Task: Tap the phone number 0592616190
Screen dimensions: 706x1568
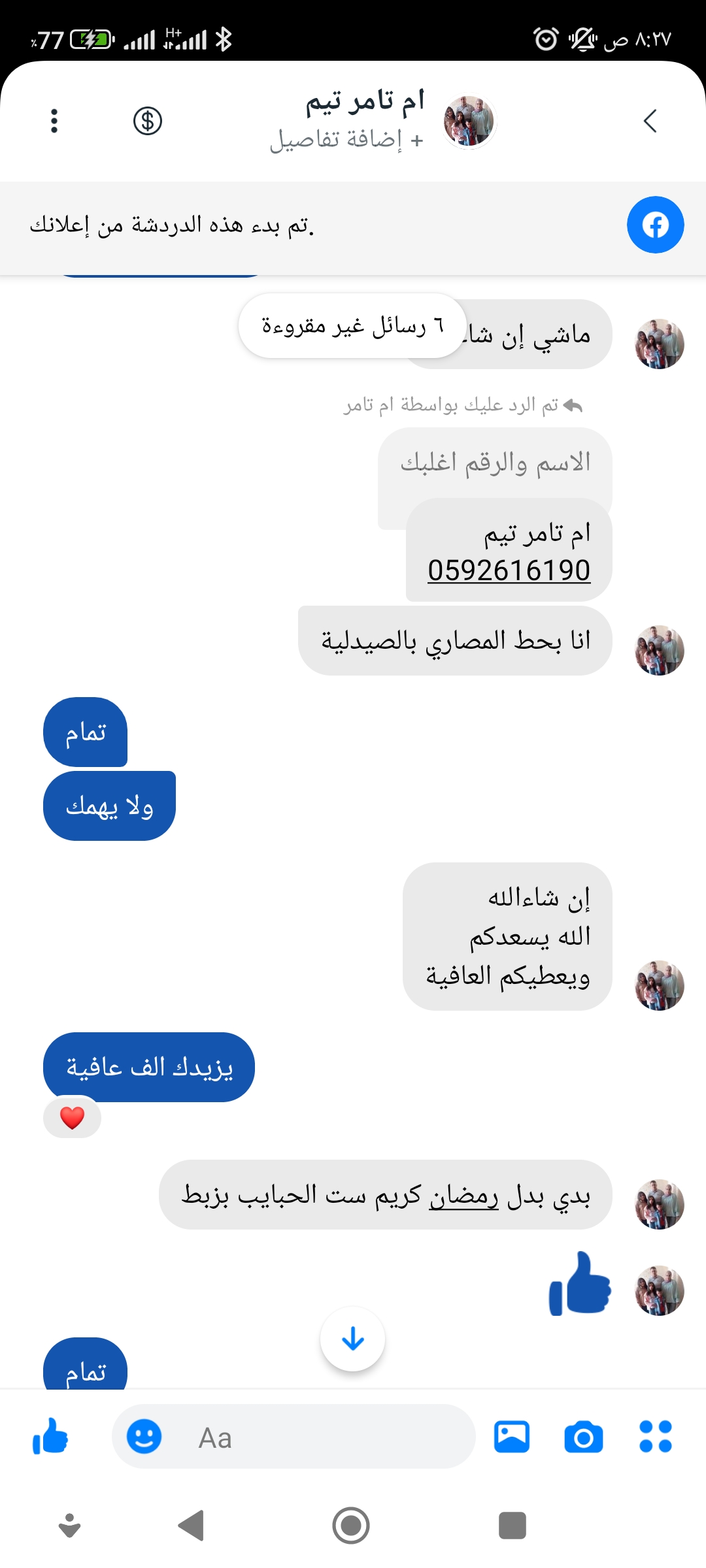Action: (509, 570)
